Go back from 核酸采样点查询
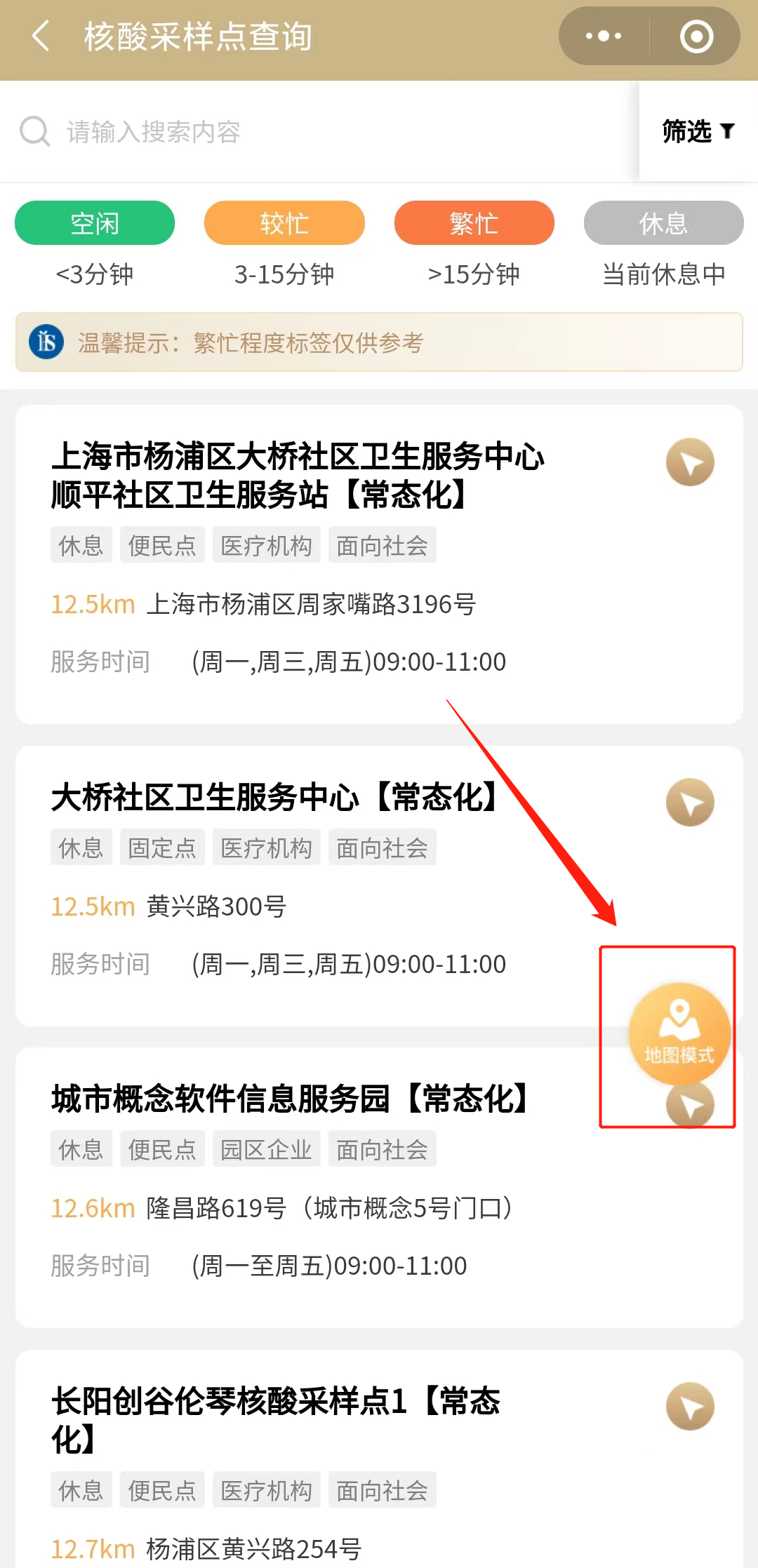This screenshot has height=1568, width=758. click(x=41, y=36)
